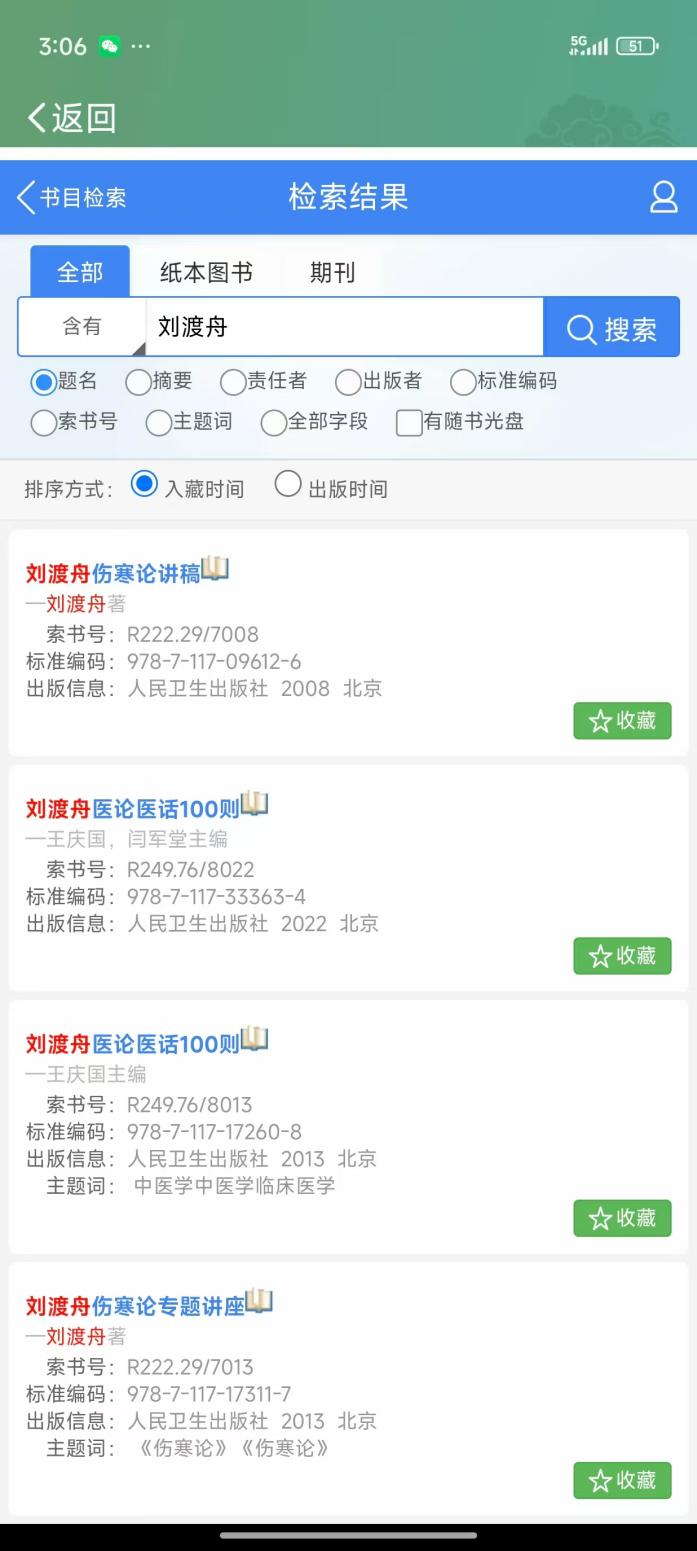
Task: 收藏 the 2022 edition of 刘渡舟医论医话100则
Action: (622, 956)
